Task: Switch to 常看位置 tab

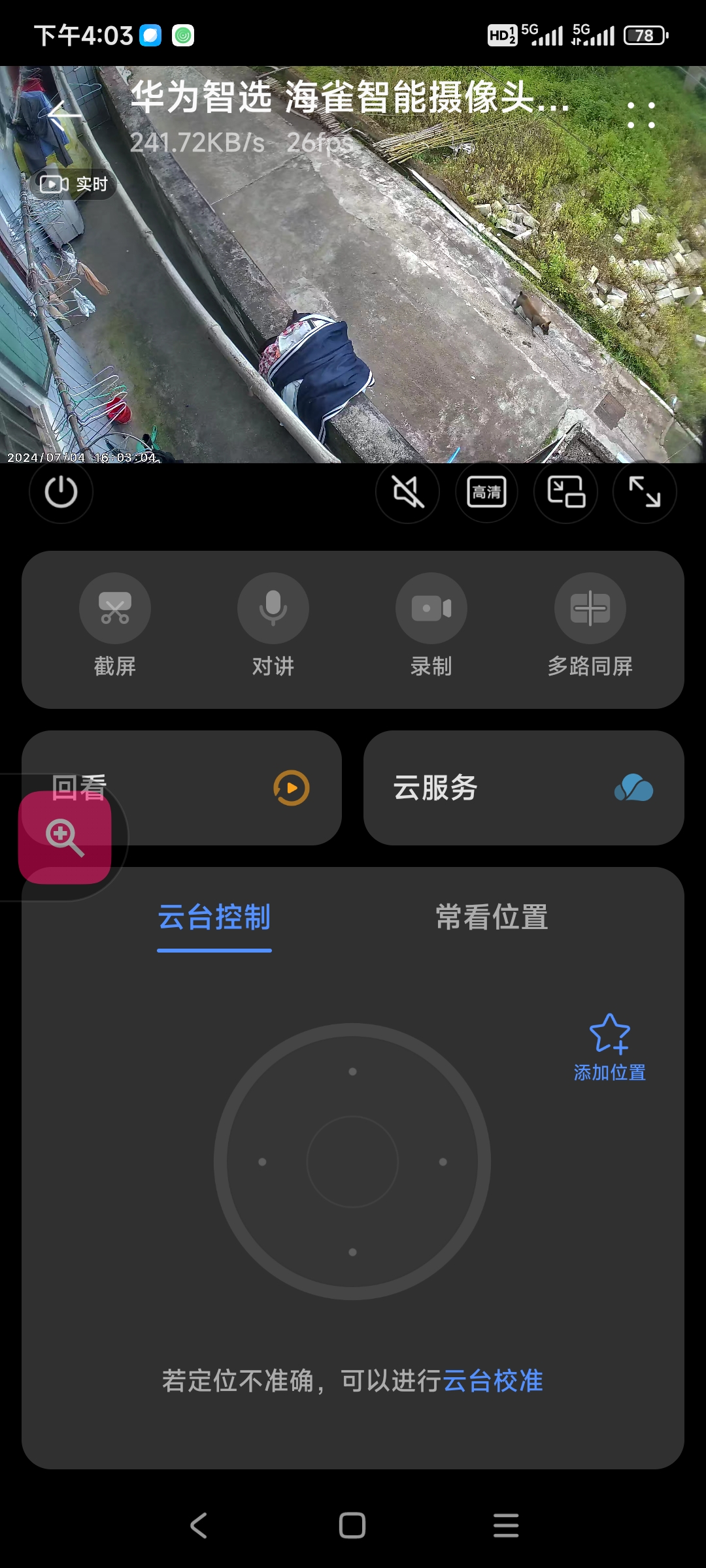Action: (x=492, y=917)
